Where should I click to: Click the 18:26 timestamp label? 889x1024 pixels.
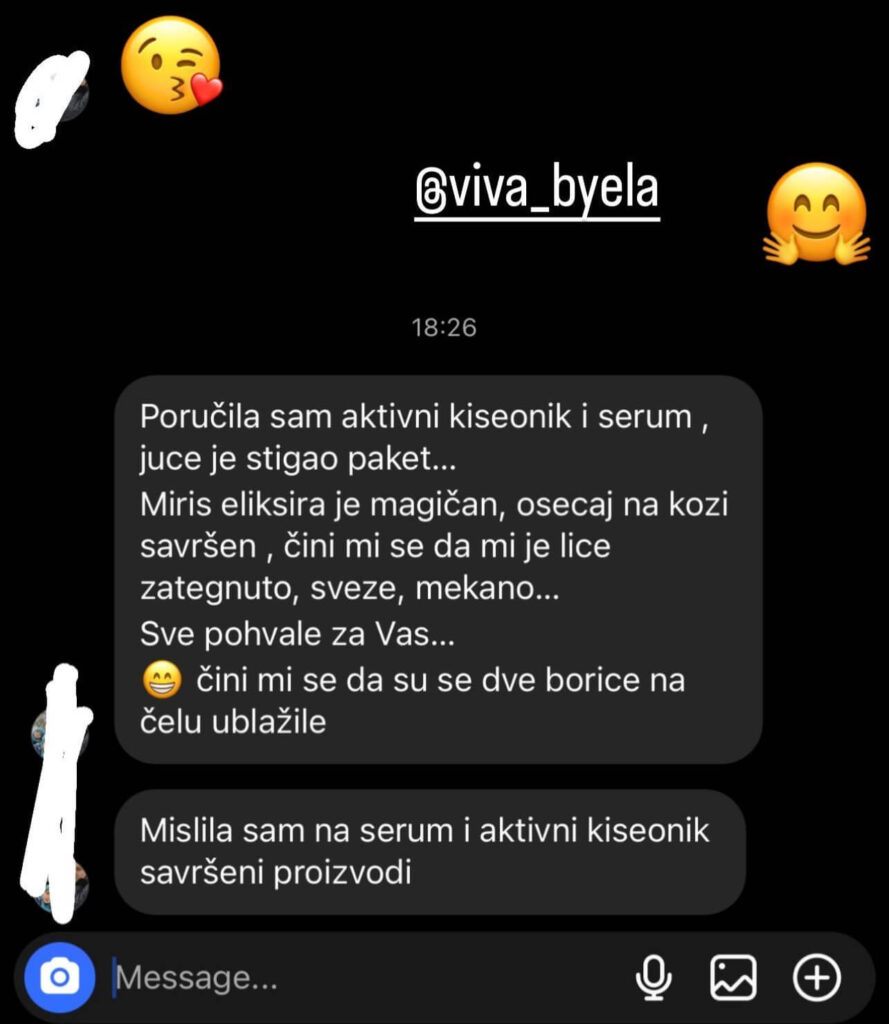444,325
